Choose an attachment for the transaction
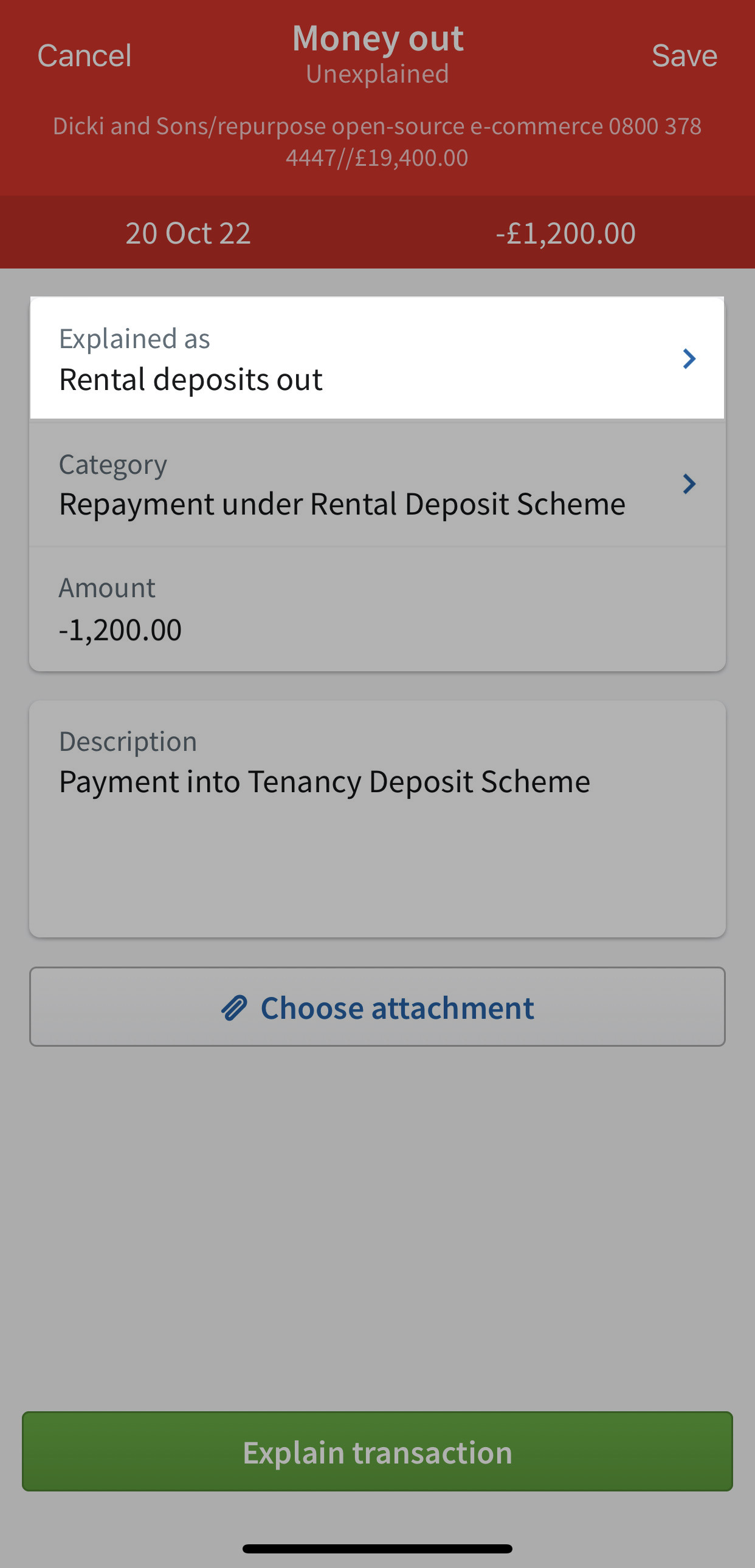Viewport: 755px width, 1568px height. [377, 1007]
